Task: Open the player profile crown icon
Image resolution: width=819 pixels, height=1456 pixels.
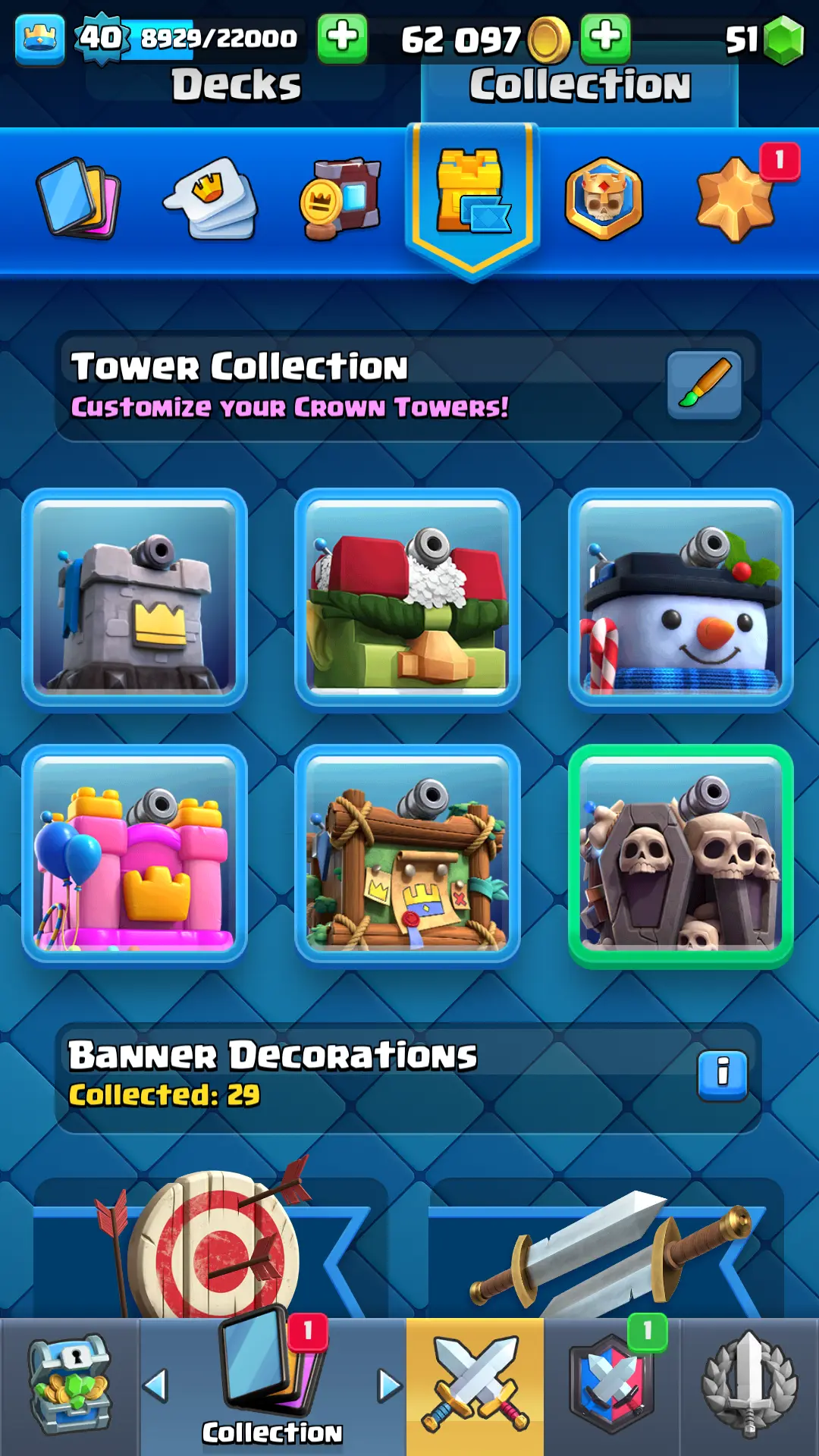Action: point(39,39)
